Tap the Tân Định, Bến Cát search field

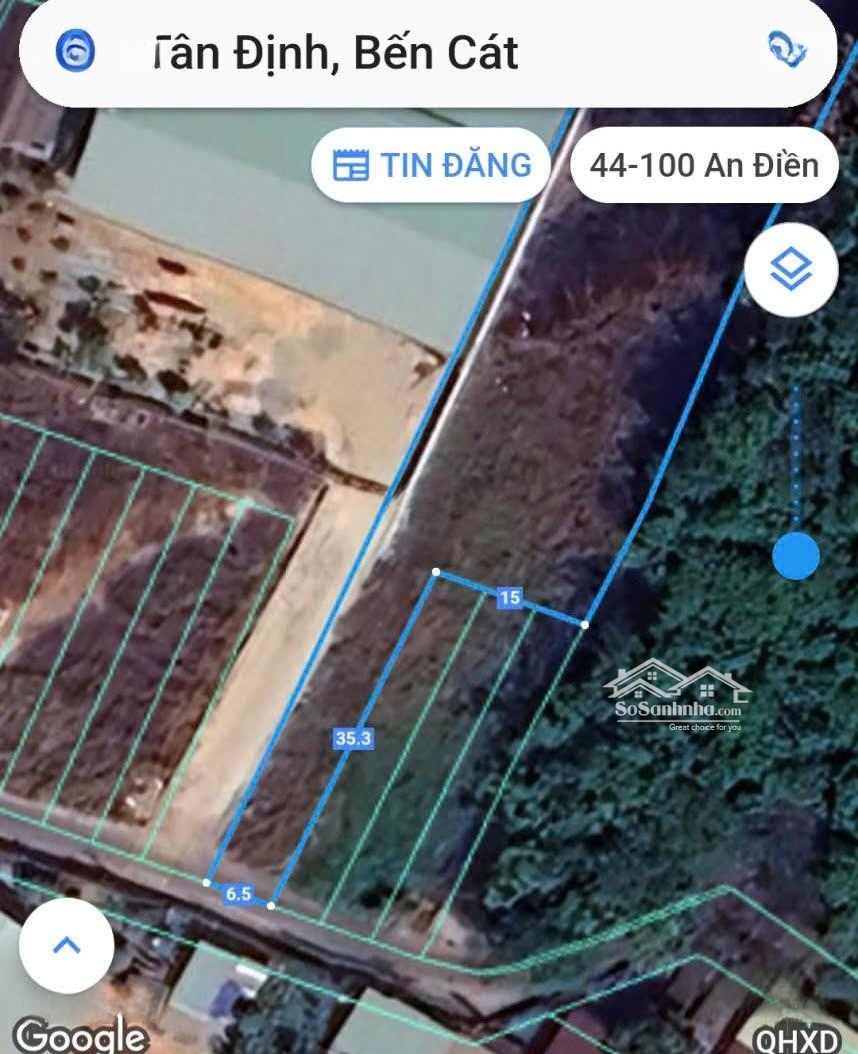[400, 51]
